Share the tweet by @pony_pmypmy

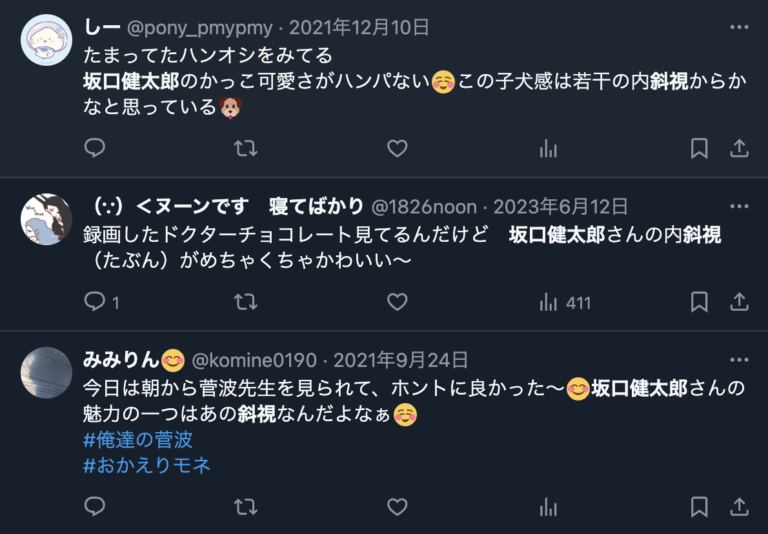point(739,148)
